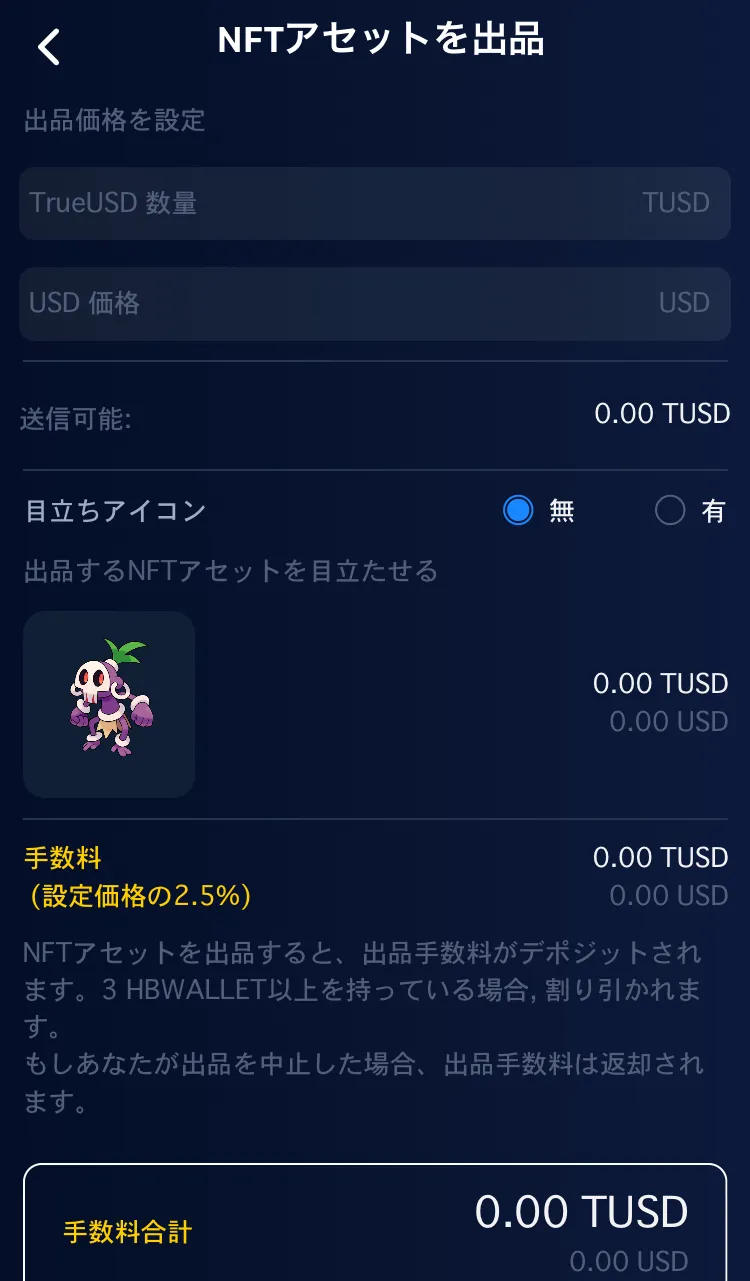The image size is (750, 1281).
Task: Tap the 出品価格を設定 section label
Action: click(x=116, y=121)
